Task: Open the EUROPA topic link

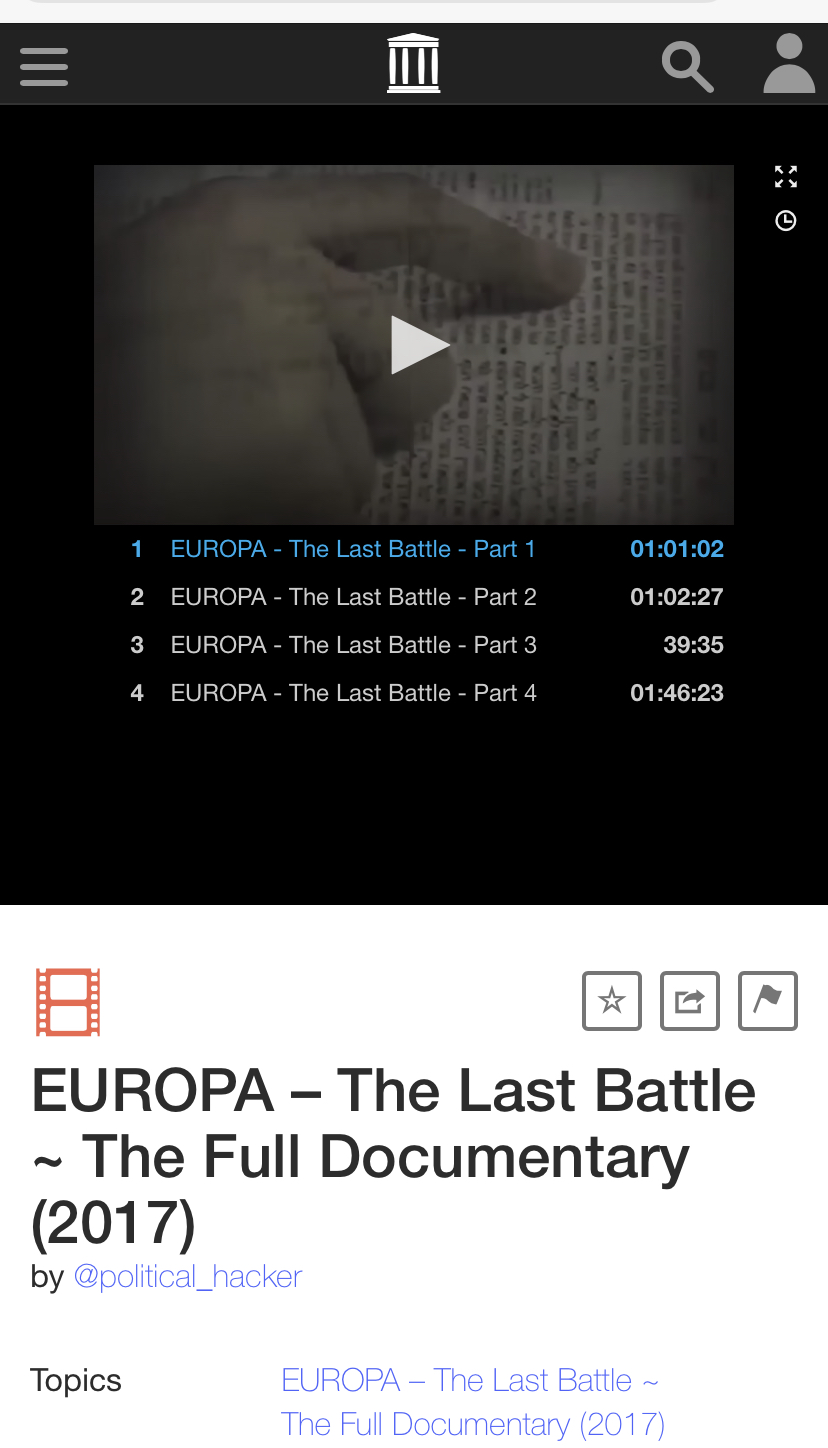Action: [473, 1402]
